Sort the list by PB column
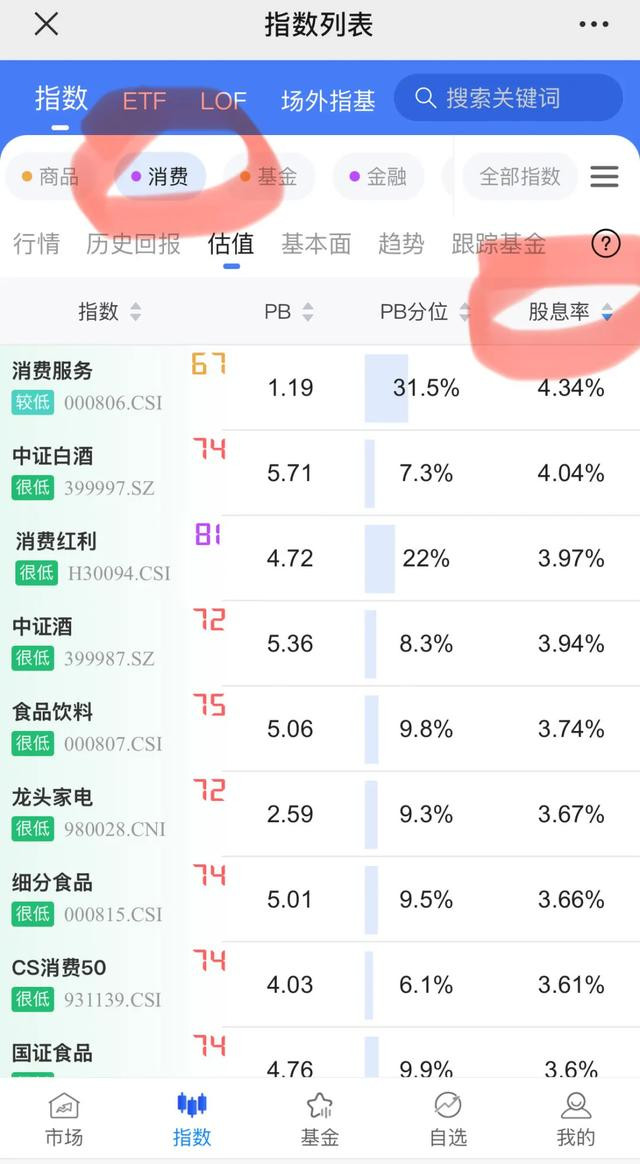 tap(289, 312)
